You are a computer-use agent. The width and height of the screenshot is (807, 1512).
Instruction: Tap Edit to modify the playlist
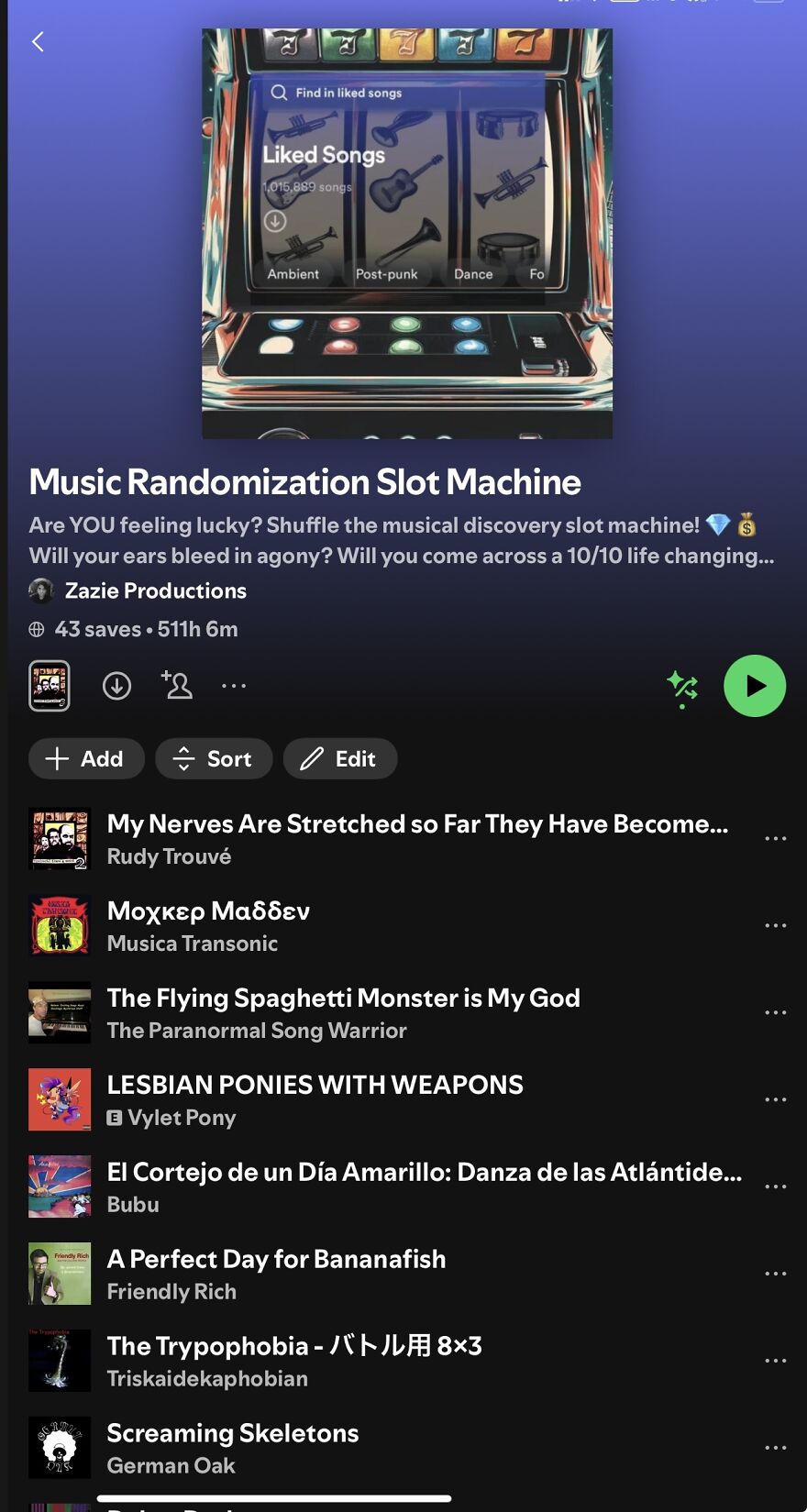point(340,758)
